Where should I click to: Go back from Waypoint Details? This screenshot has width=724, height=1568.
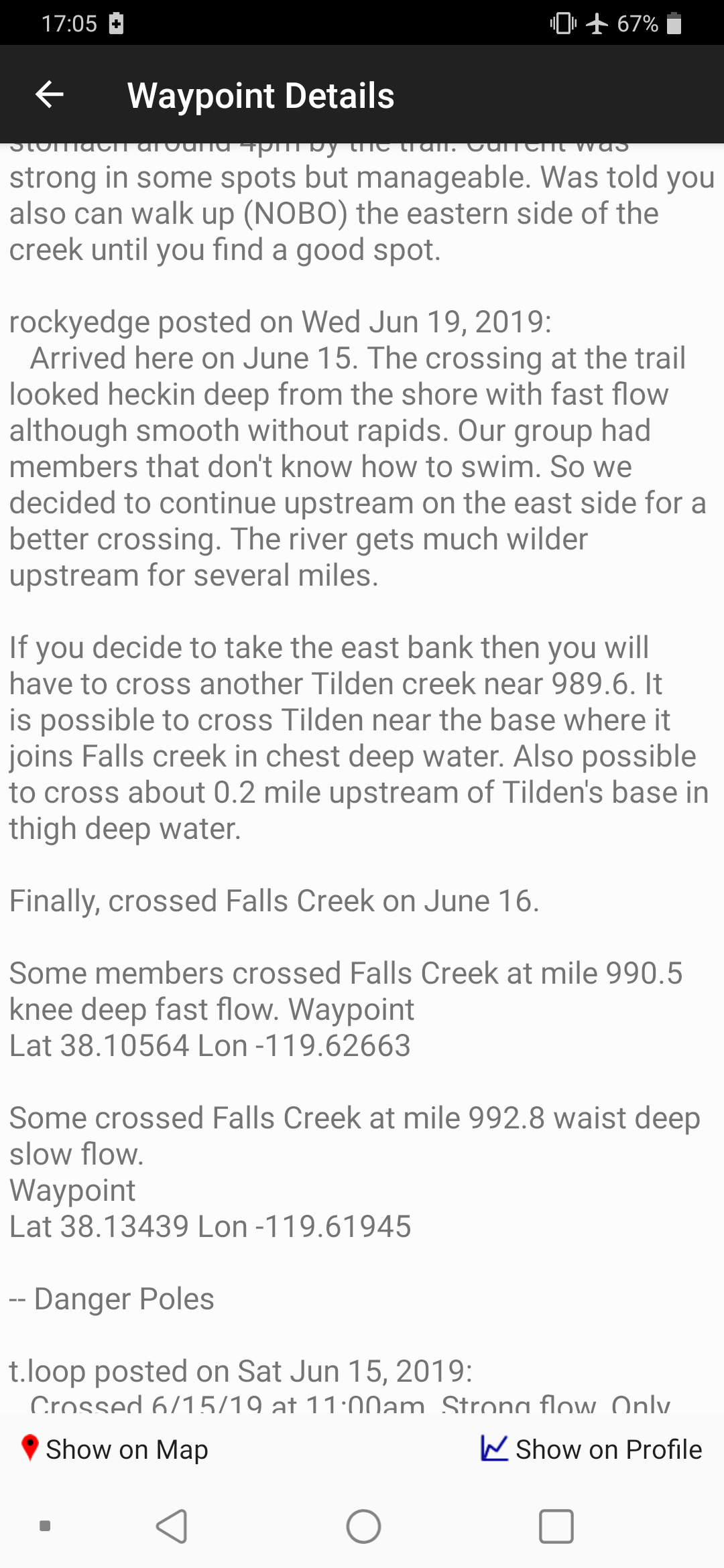coord(50,94)
